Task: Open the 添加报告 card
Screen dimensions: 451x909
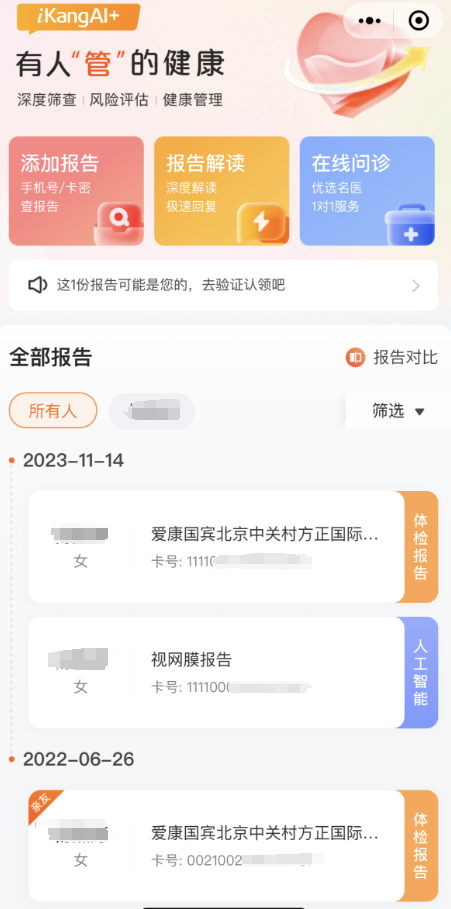Action: coord(76,191)
